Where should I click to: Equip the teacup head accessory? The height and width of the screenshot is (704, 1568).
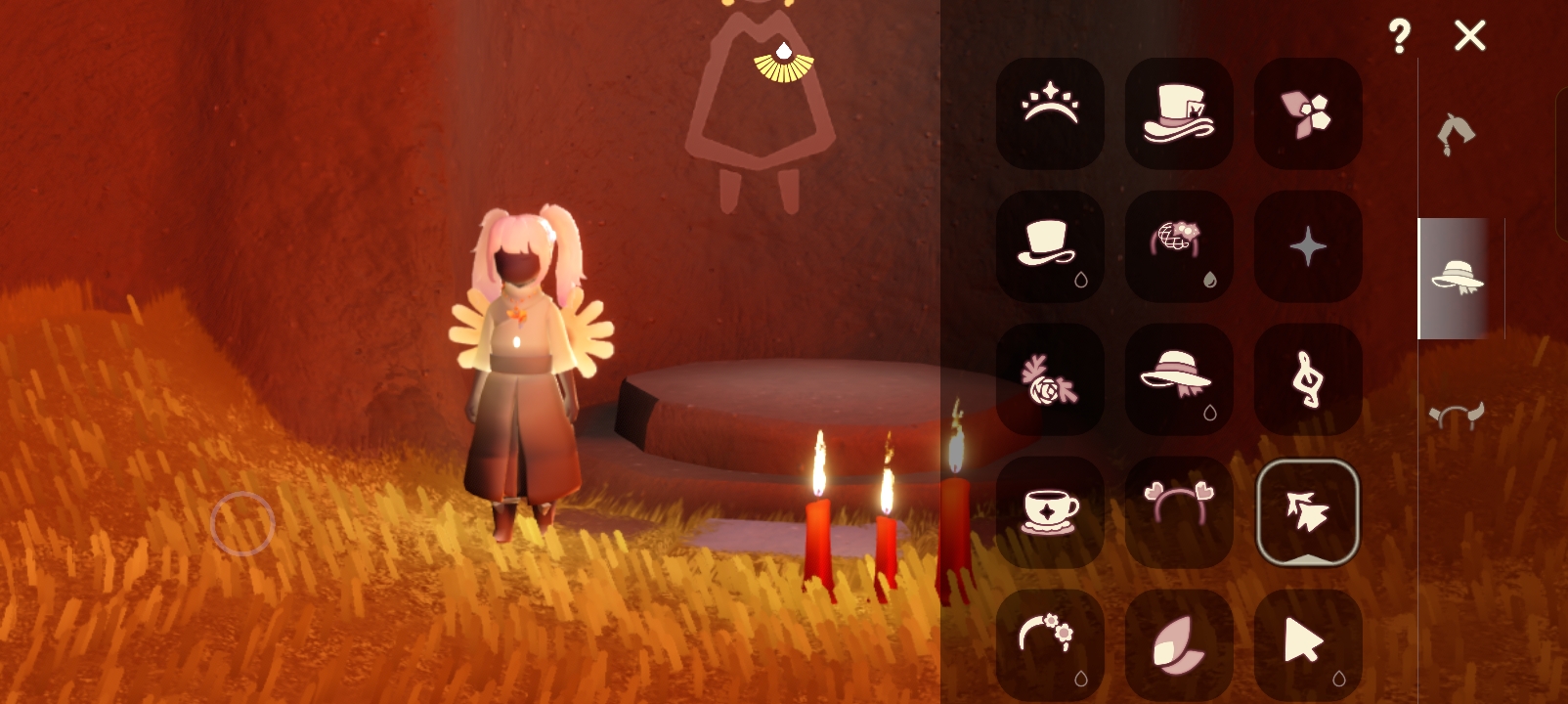tap(1050, 511)
